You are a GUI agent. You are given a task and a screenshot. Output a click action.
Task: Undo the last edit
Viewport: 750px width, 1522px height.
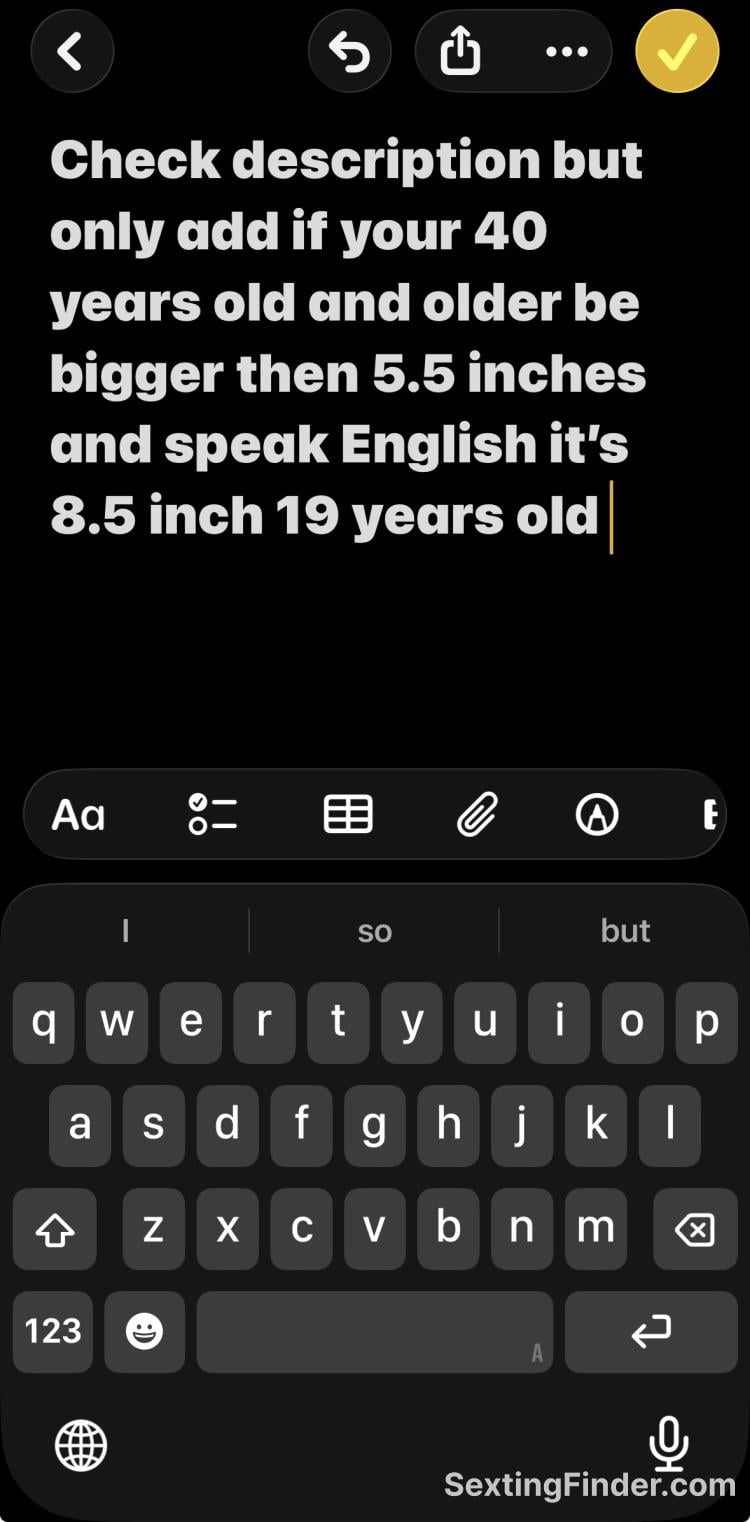[x=349, y=51]
